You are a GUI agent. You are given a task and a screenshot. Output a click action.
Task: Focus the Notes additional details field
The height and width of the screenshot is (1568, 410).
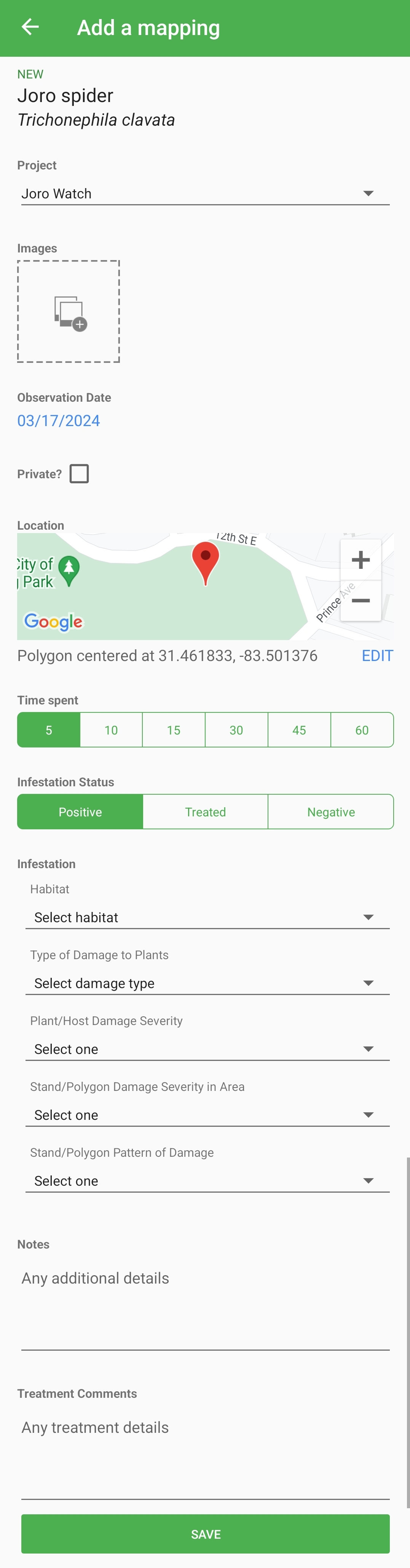tap(205, 1303)
